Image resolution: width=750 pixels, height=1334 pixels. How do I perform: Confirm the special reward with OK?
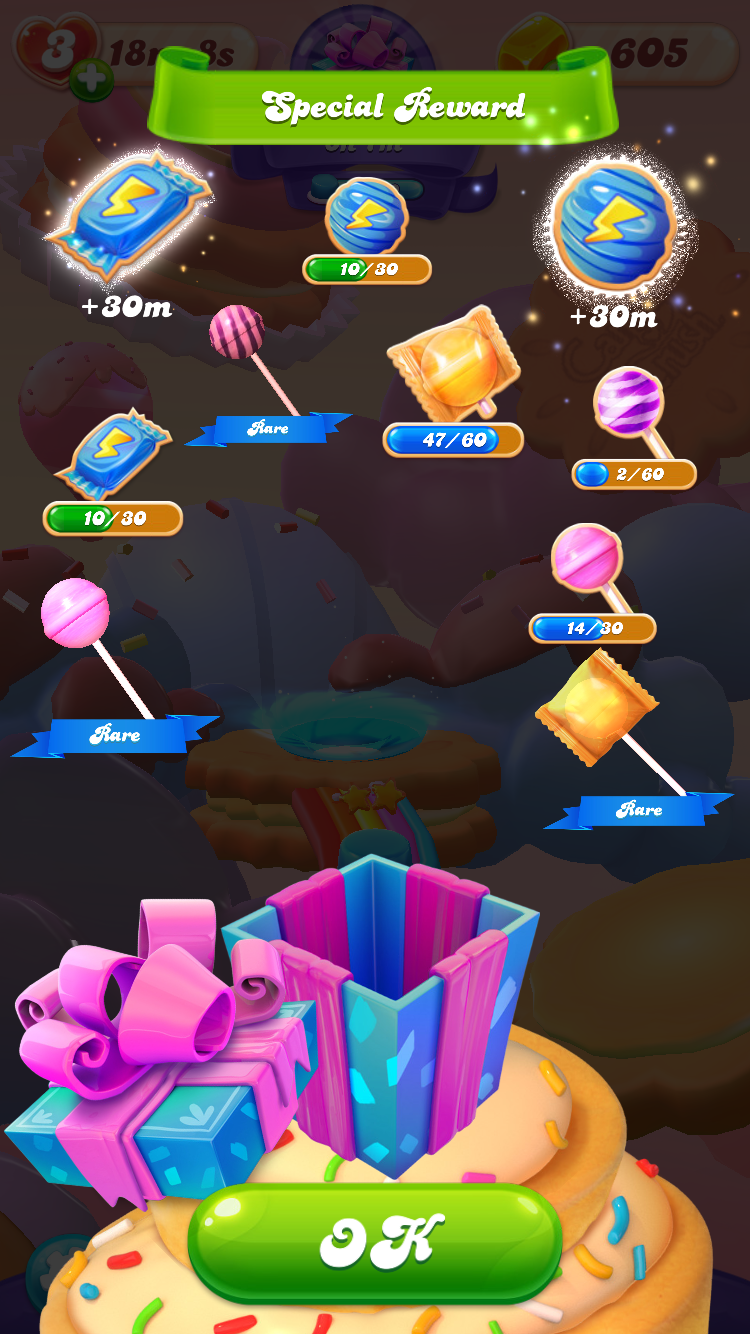pos(375,1242)
